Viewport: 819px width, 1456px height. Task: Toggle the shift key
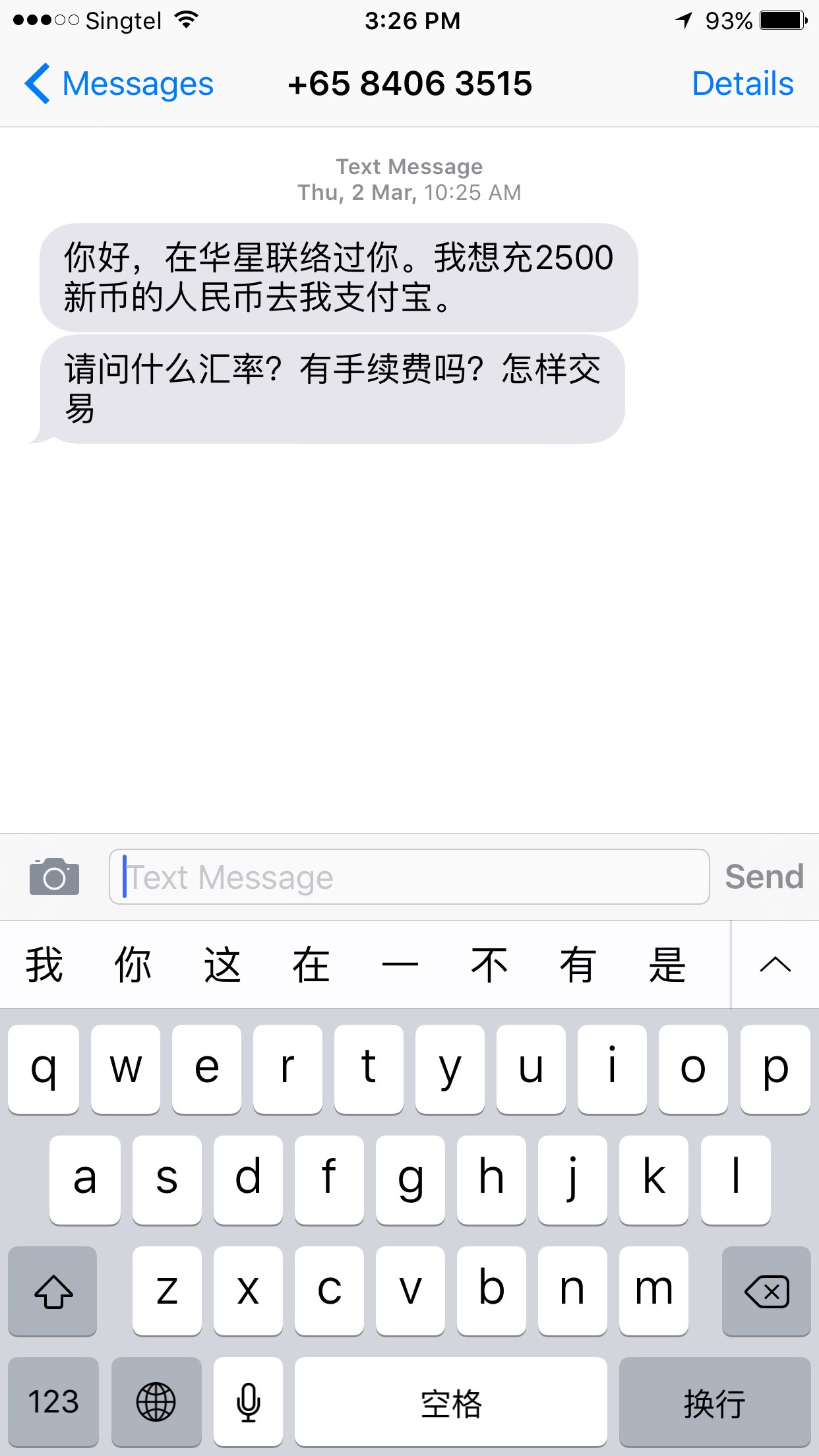pos(53,1291)
